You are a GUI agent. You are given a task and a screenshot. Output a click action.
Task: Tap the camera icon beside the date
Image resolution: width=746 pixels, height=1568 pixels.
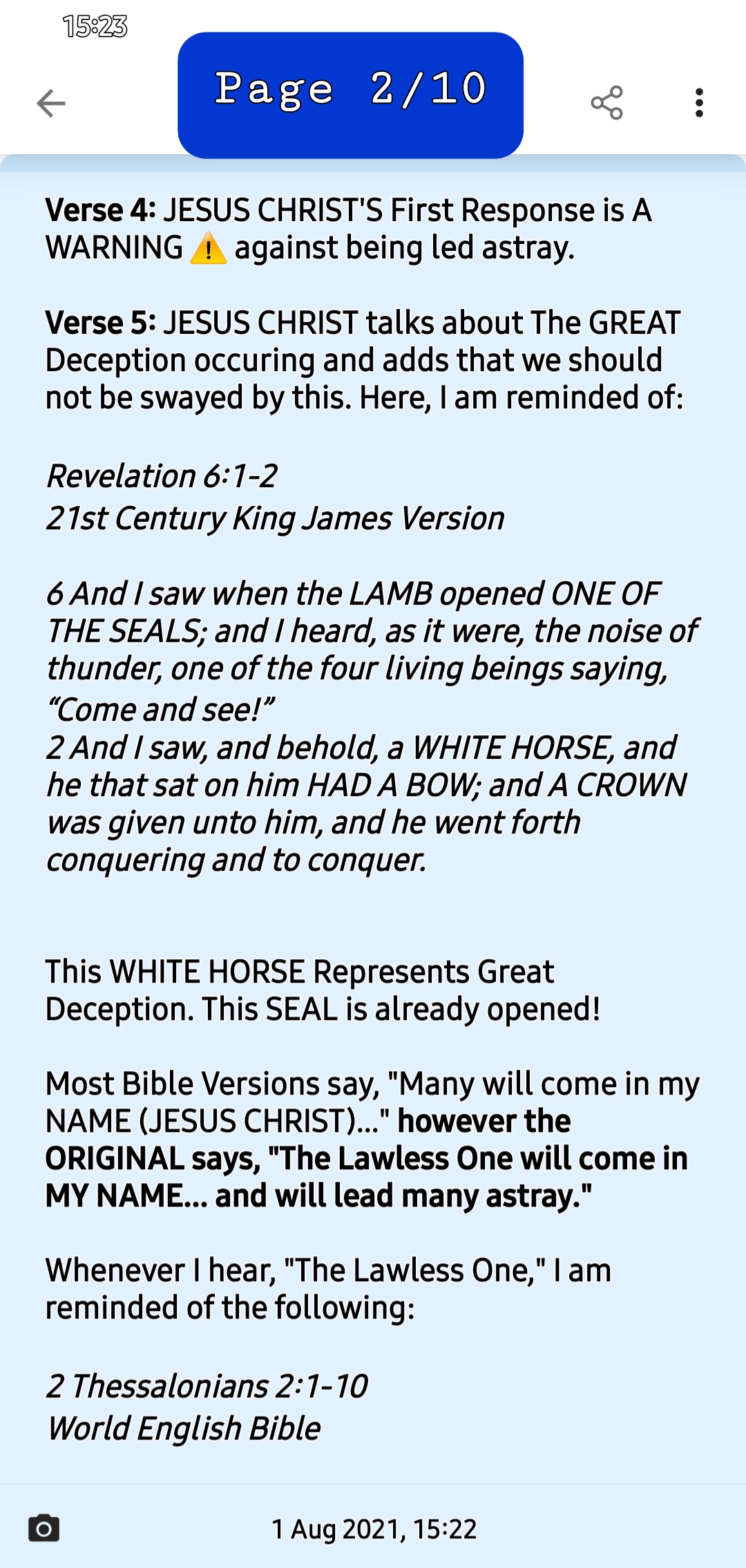[x=44, y=1528]
